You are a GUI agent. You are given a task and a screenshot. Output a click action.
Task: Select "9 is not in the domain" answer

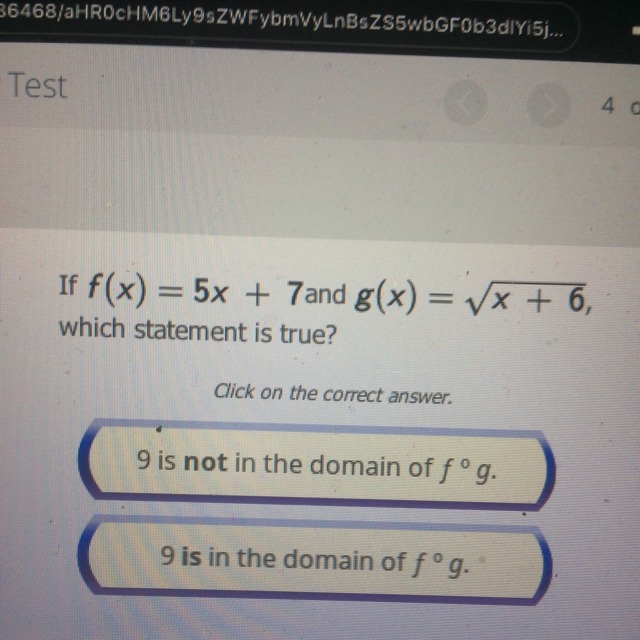click(317, 465)
